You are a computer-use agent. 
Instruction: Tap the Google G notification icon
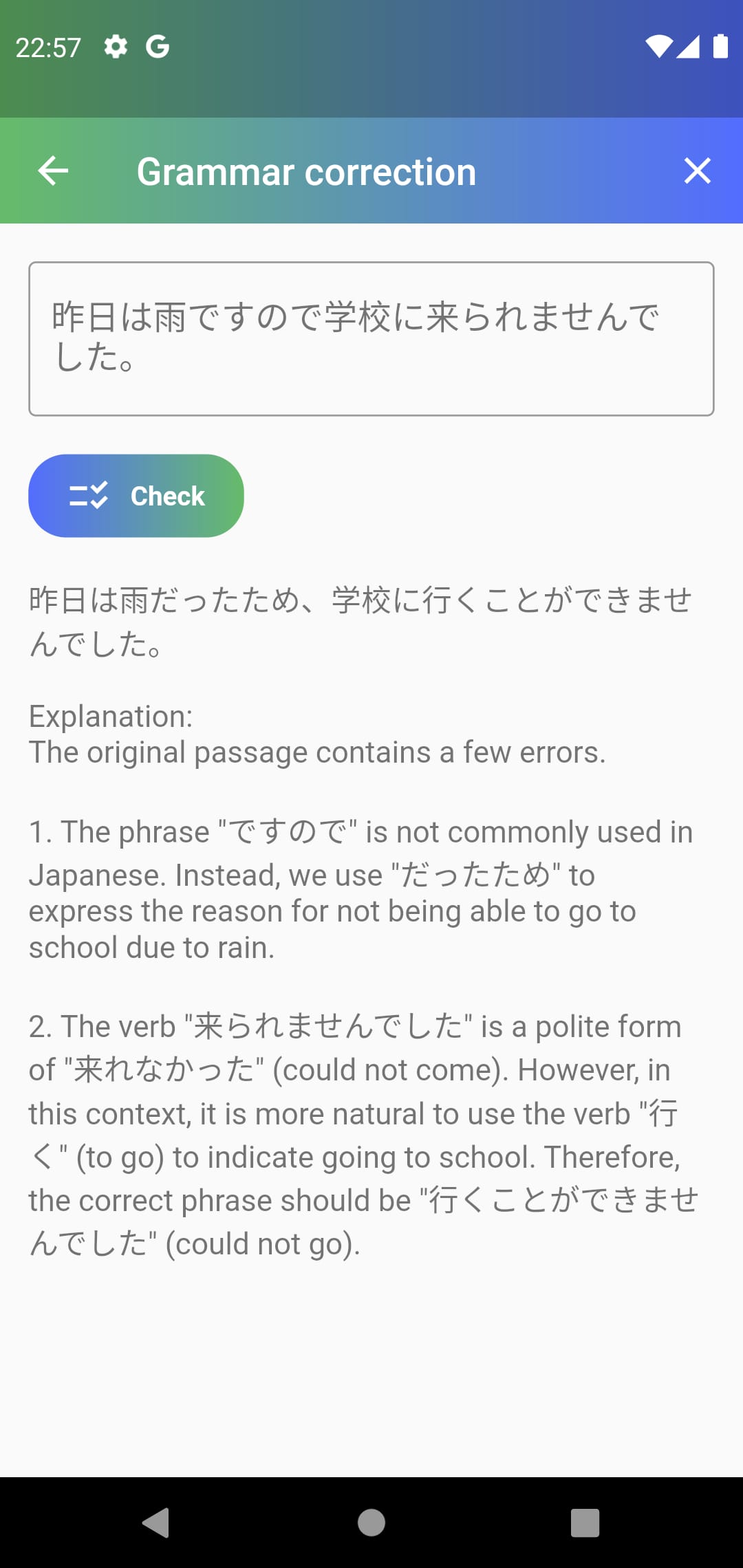point(157,46)
